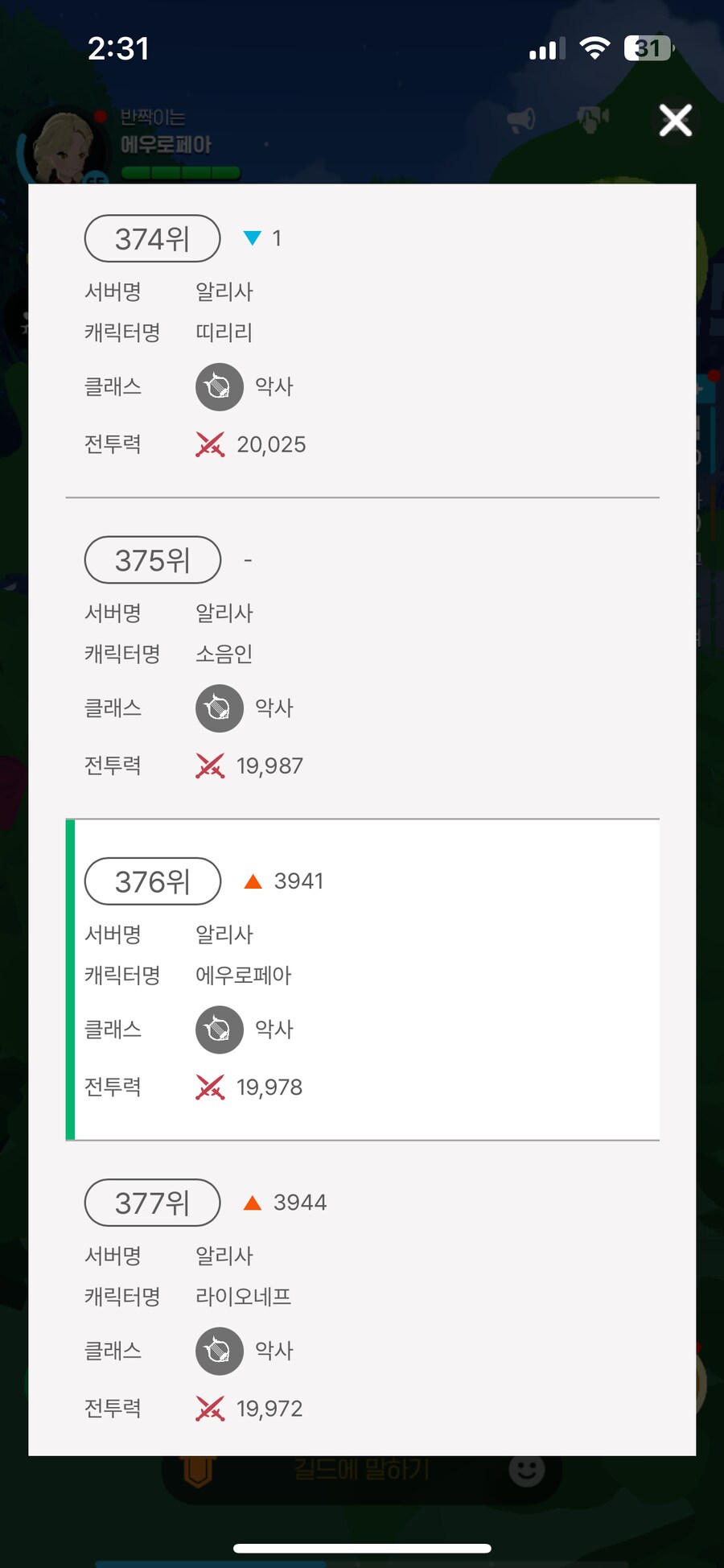
Task: Tap the harp class icon beside 소음인
Action: pyautogui.click(x=218, y=708)
